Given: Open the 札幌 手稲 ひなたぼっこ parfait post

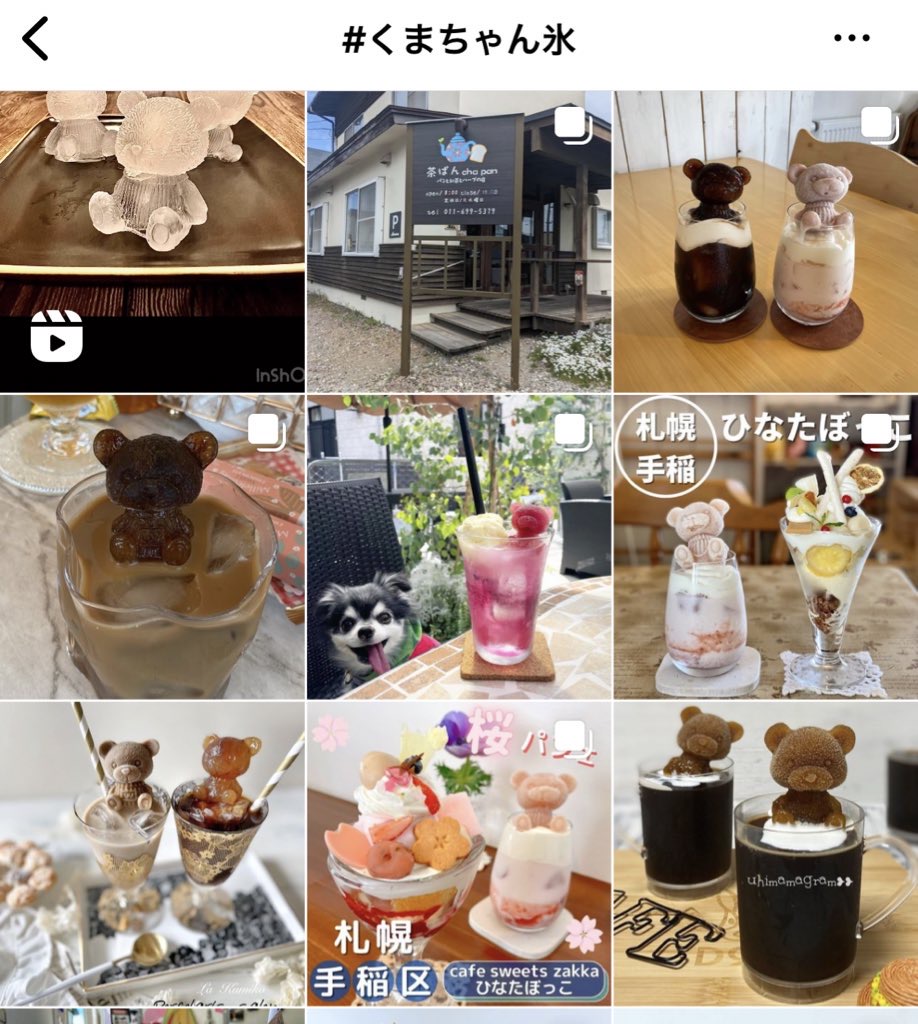Looking at the screenshot, I should pos(766,547).
